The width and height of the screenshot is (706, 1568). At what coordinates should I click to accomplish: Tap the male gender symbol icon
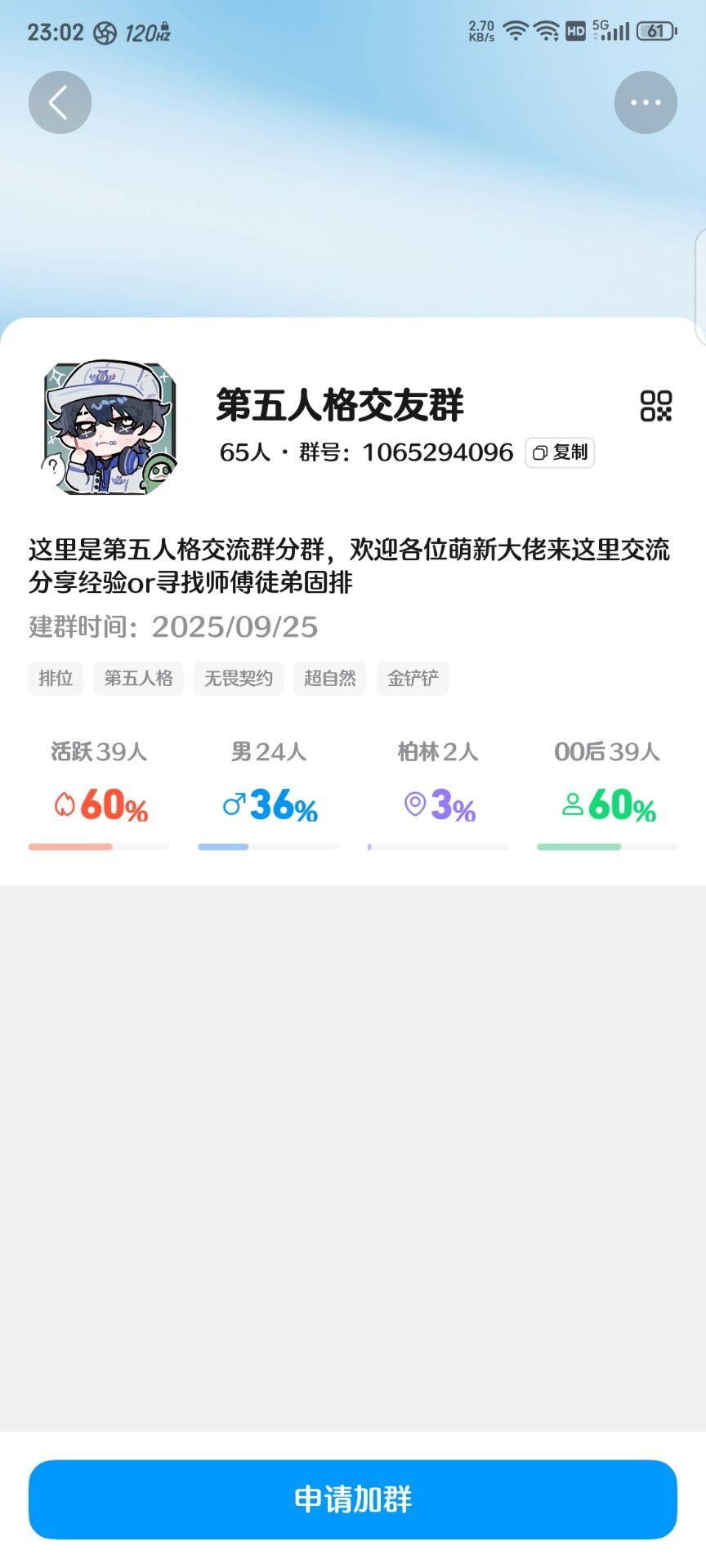tap(231, 804)
